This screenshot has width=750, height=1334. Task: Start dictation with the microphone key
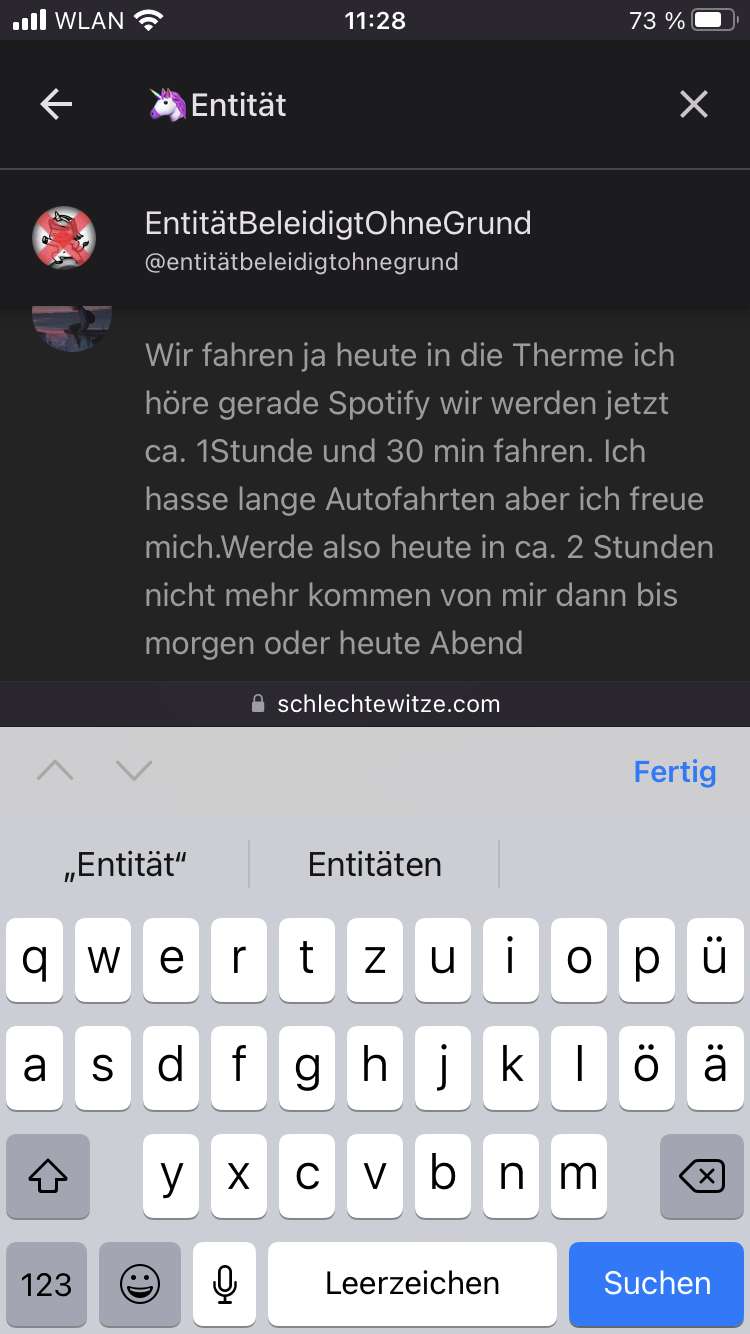(x=225, y=1283)
